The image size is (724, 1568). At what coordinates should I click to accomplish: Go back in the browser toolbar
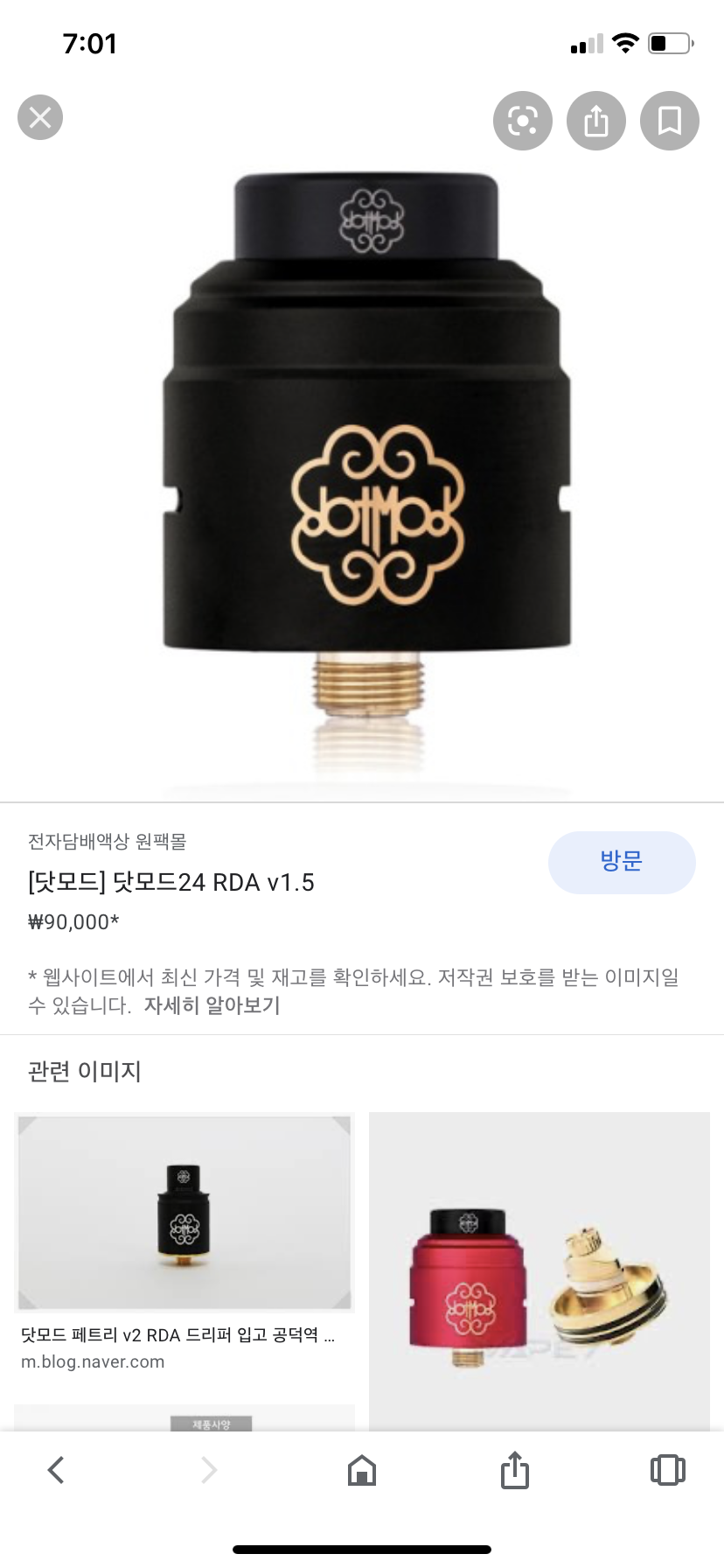click(x=56, y=1470)
